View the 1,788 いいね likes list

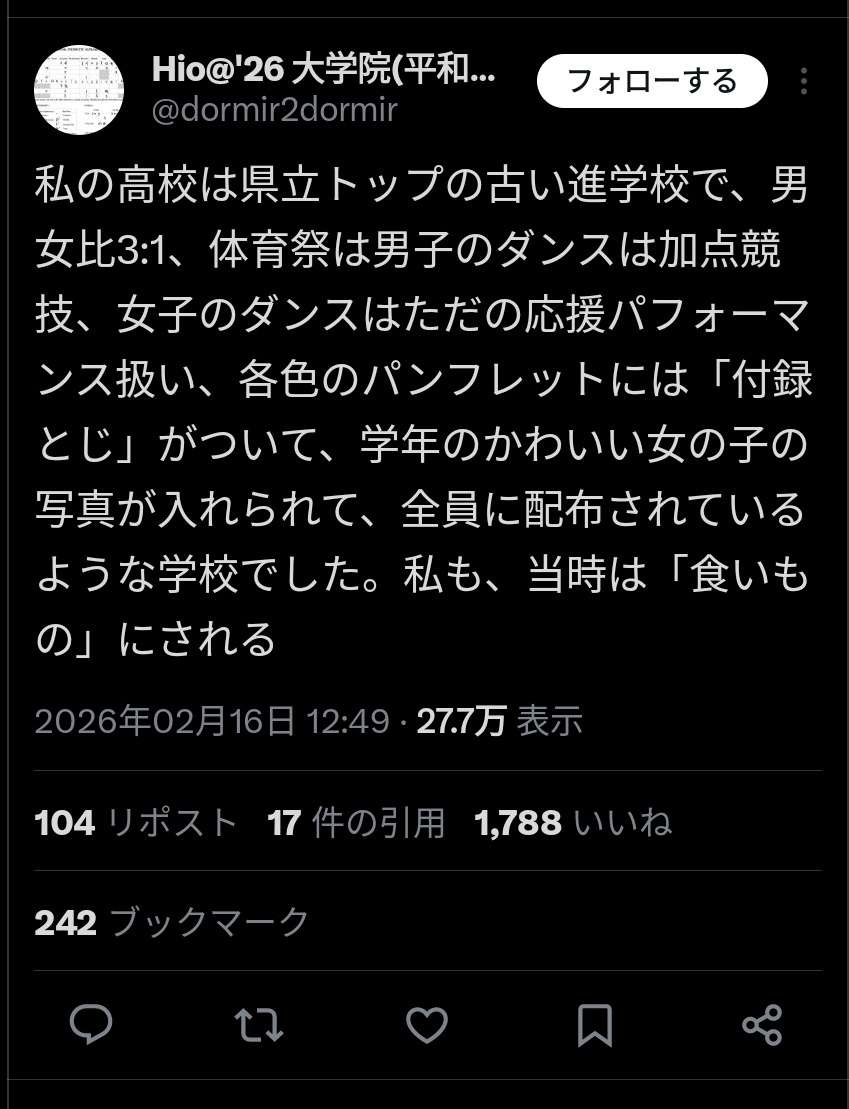tap(572, 823)
